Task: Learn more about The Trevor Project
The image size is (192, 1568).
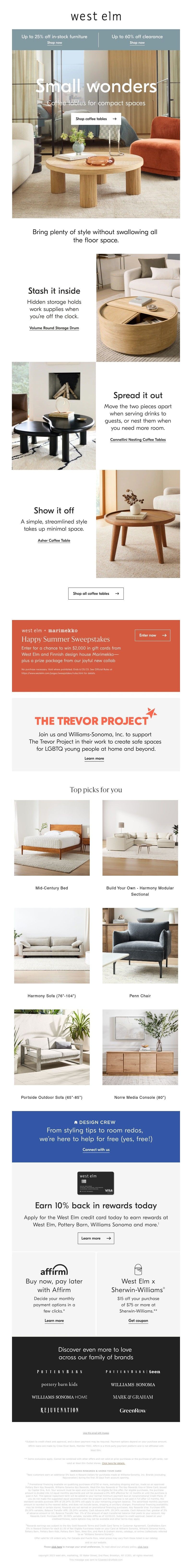Action: pyautogui.click(x=94, y=759)
